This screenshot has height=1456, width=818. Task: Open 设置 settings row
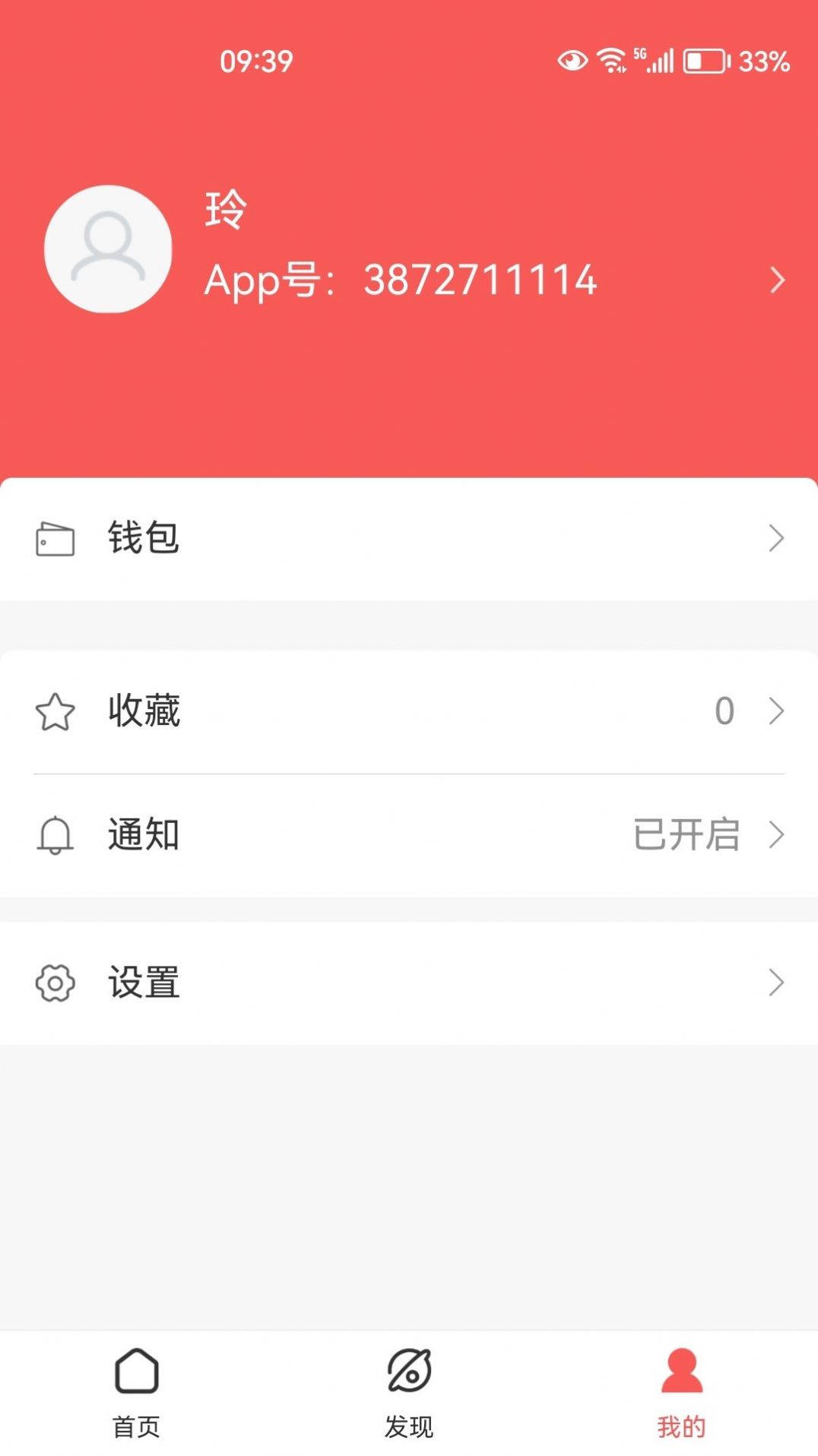point(409,983)
